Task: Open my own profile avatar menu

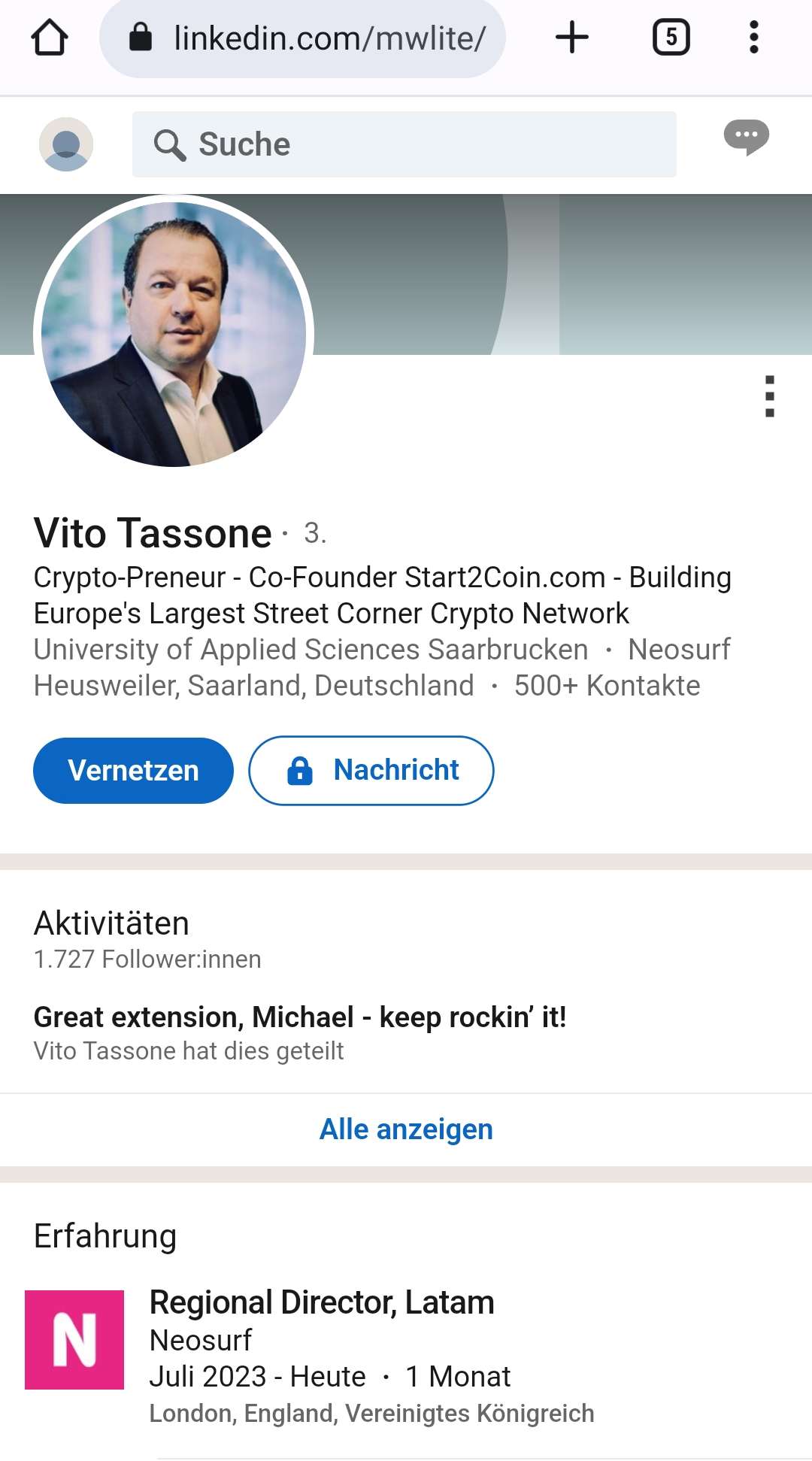Action: click(x=66, y=144)
